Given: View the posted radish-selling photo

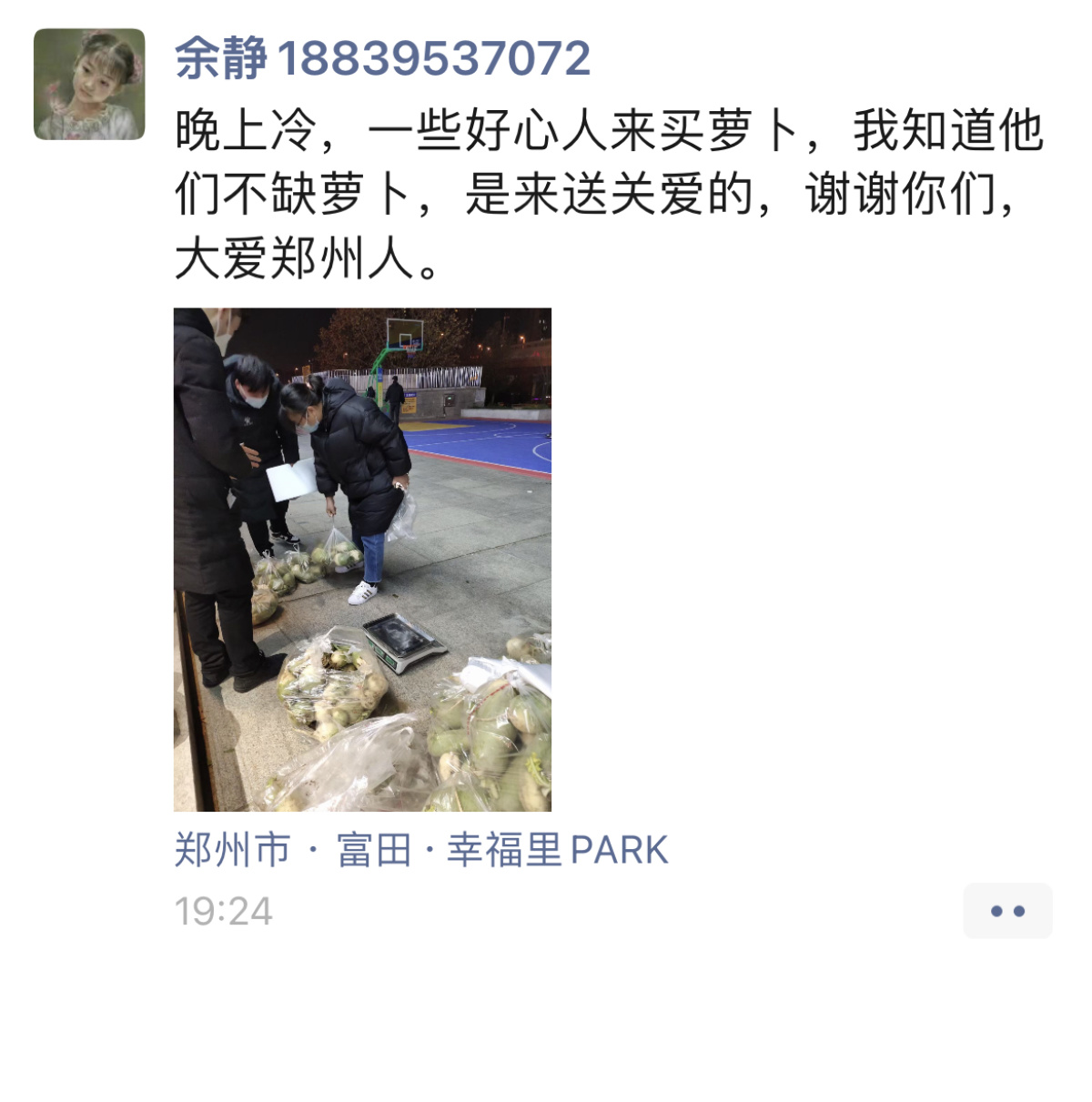Looking at the screenshot, I should click(362, 559).
